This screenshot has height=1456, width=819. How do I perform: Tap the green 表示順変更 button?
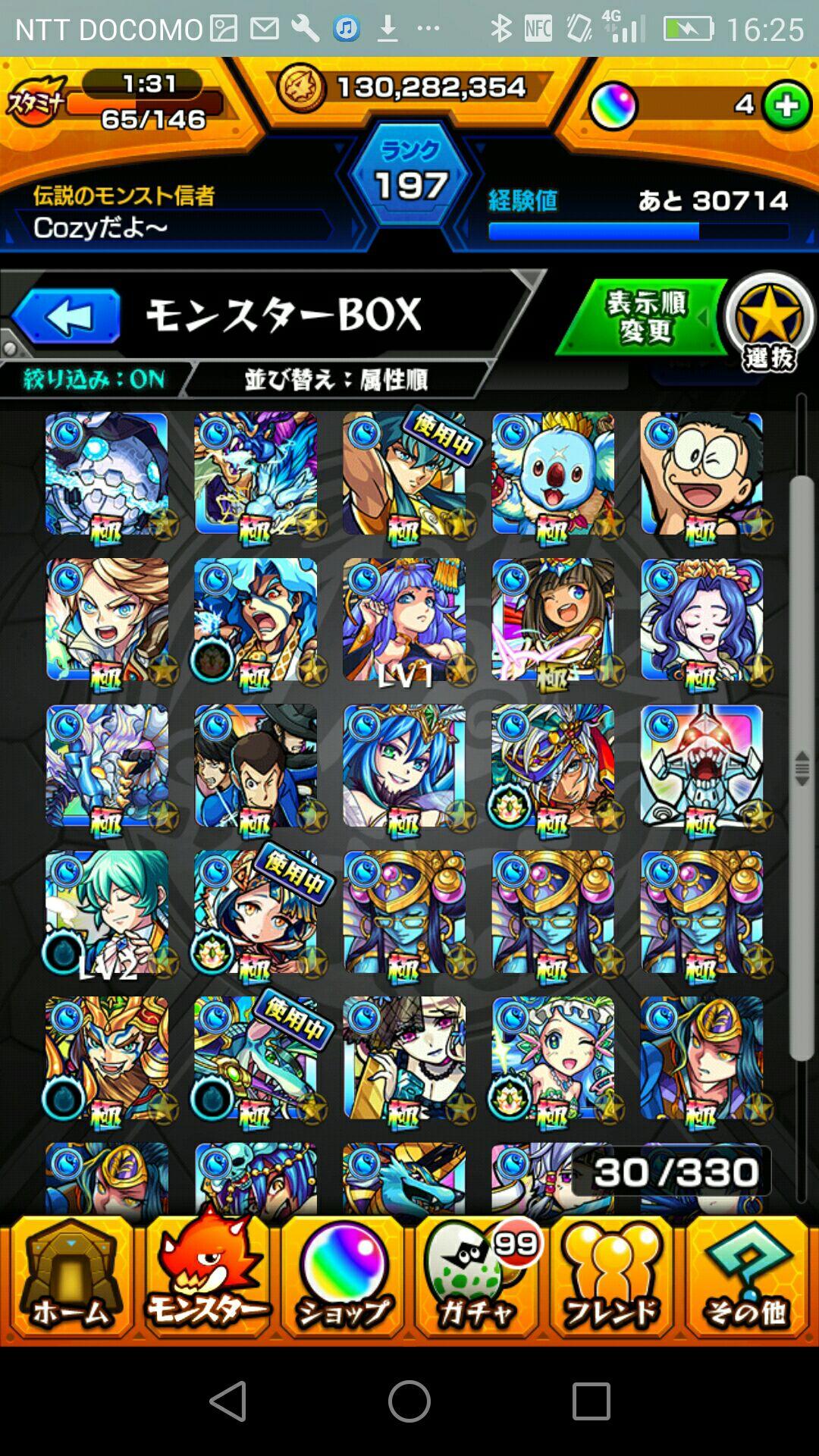(x=643, y=318)
